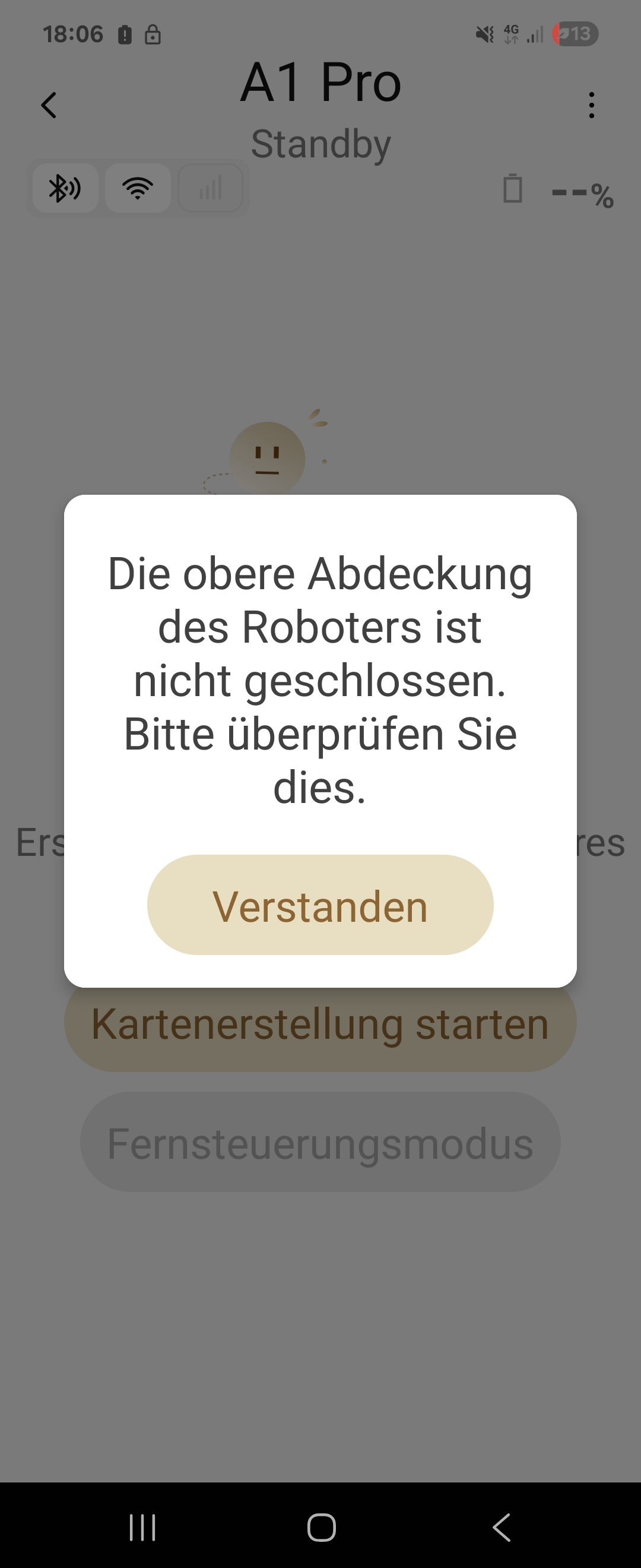The width and height of the screenshot is (641, 1568).
Task: Dismiss the dialog with Verstanden
Action: pos(320,905)
